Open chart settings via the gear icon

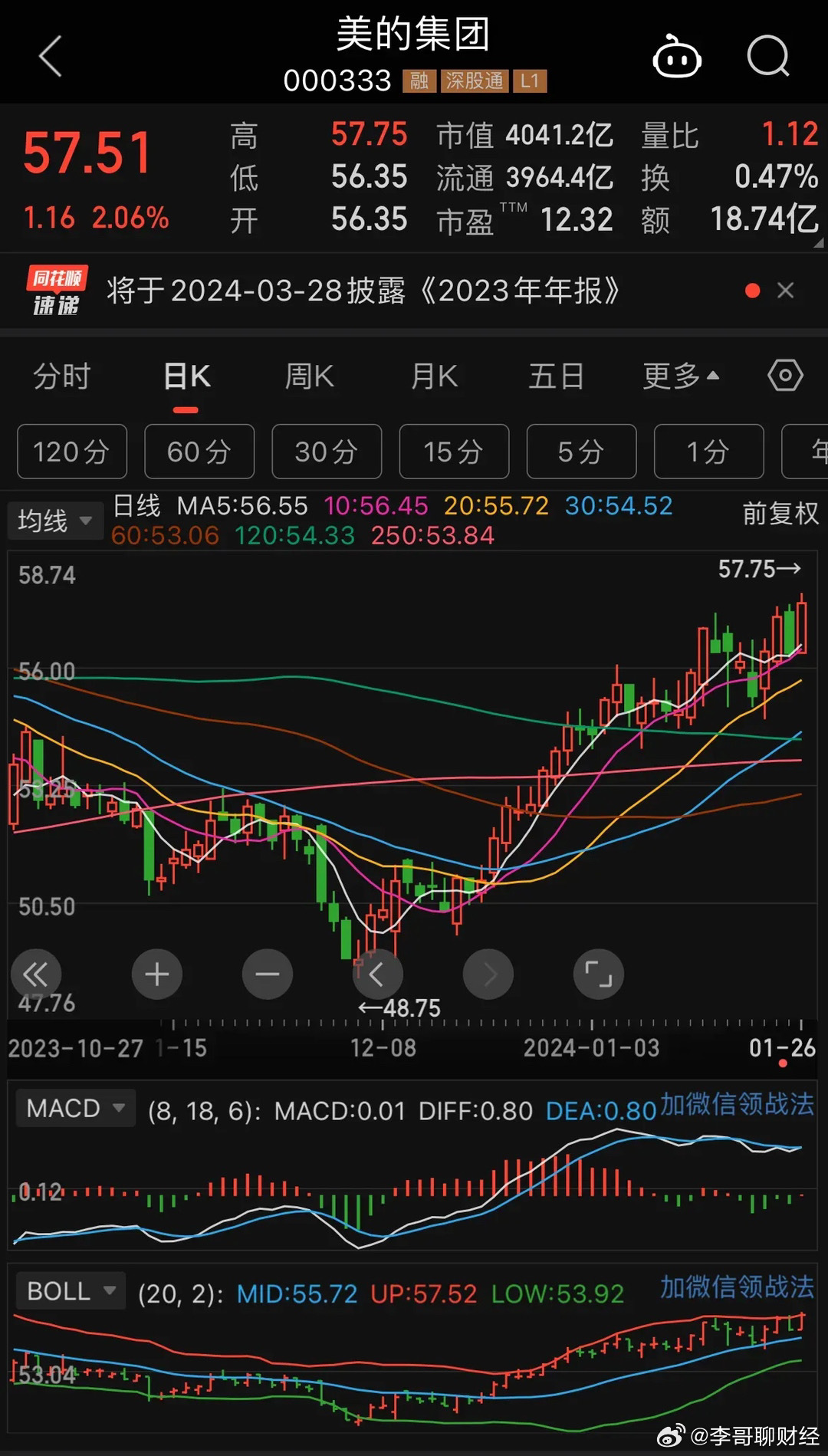[x=785, y=376]
